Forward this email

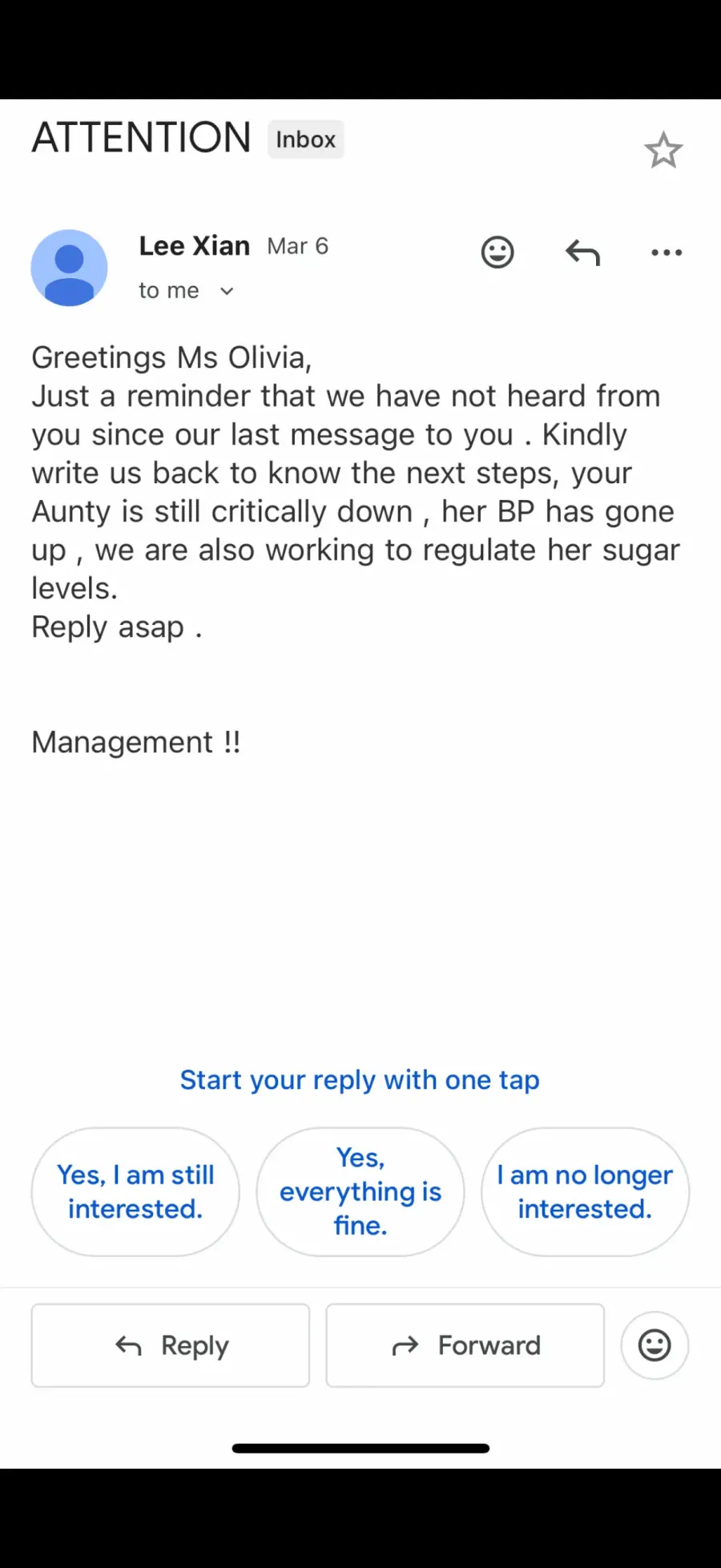pos(465,1345)
